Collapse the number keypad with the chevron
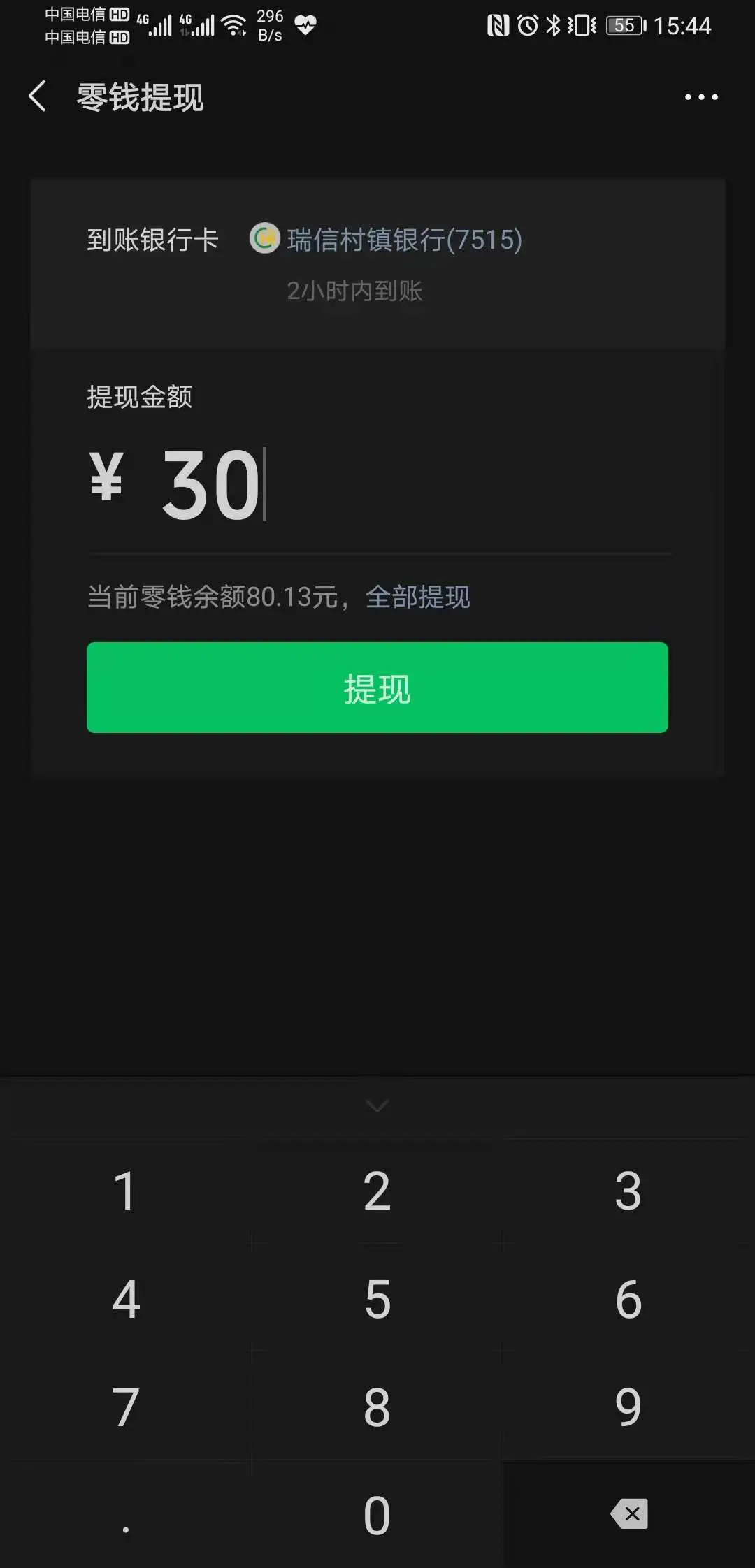 coord(377,1104)
